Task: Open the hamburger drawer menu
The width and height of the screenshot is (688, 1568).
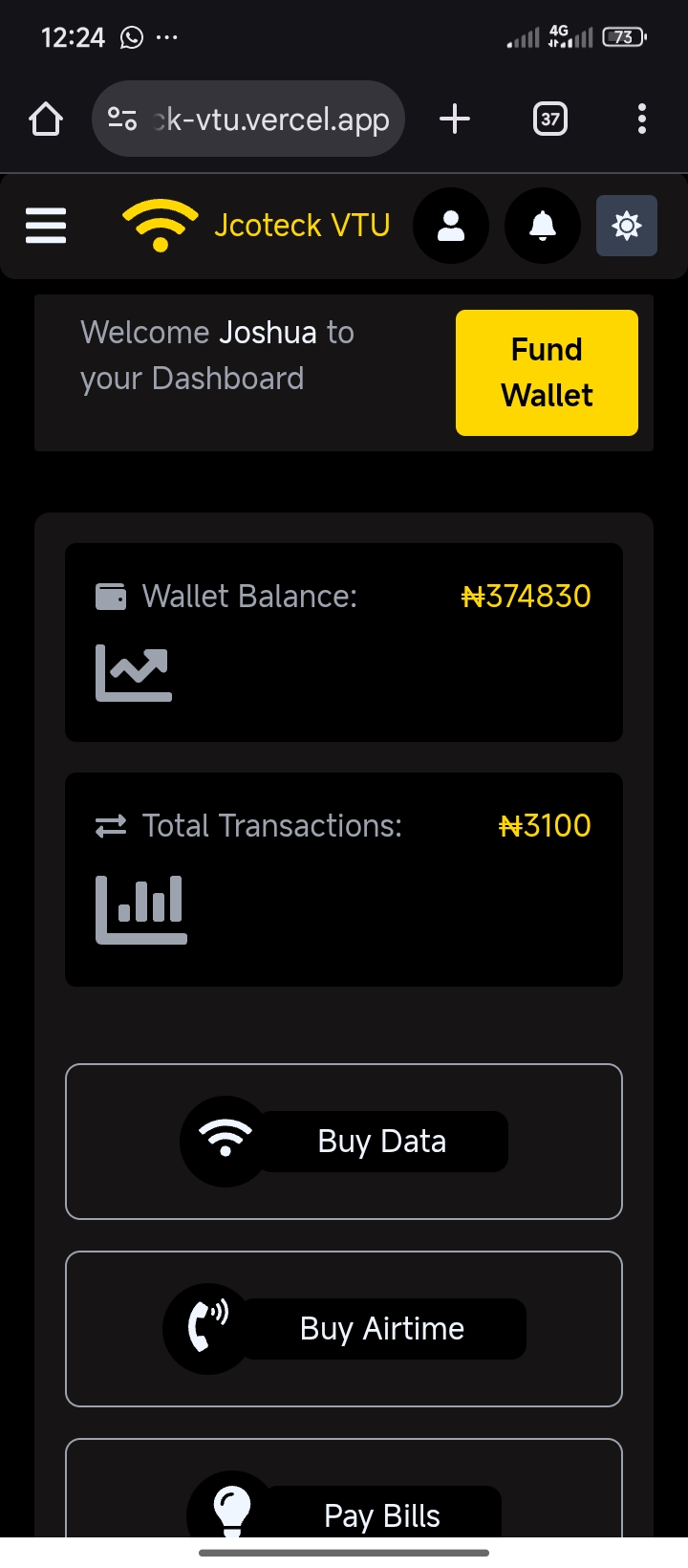Action: pyautogui.click(x=46, y=226)
